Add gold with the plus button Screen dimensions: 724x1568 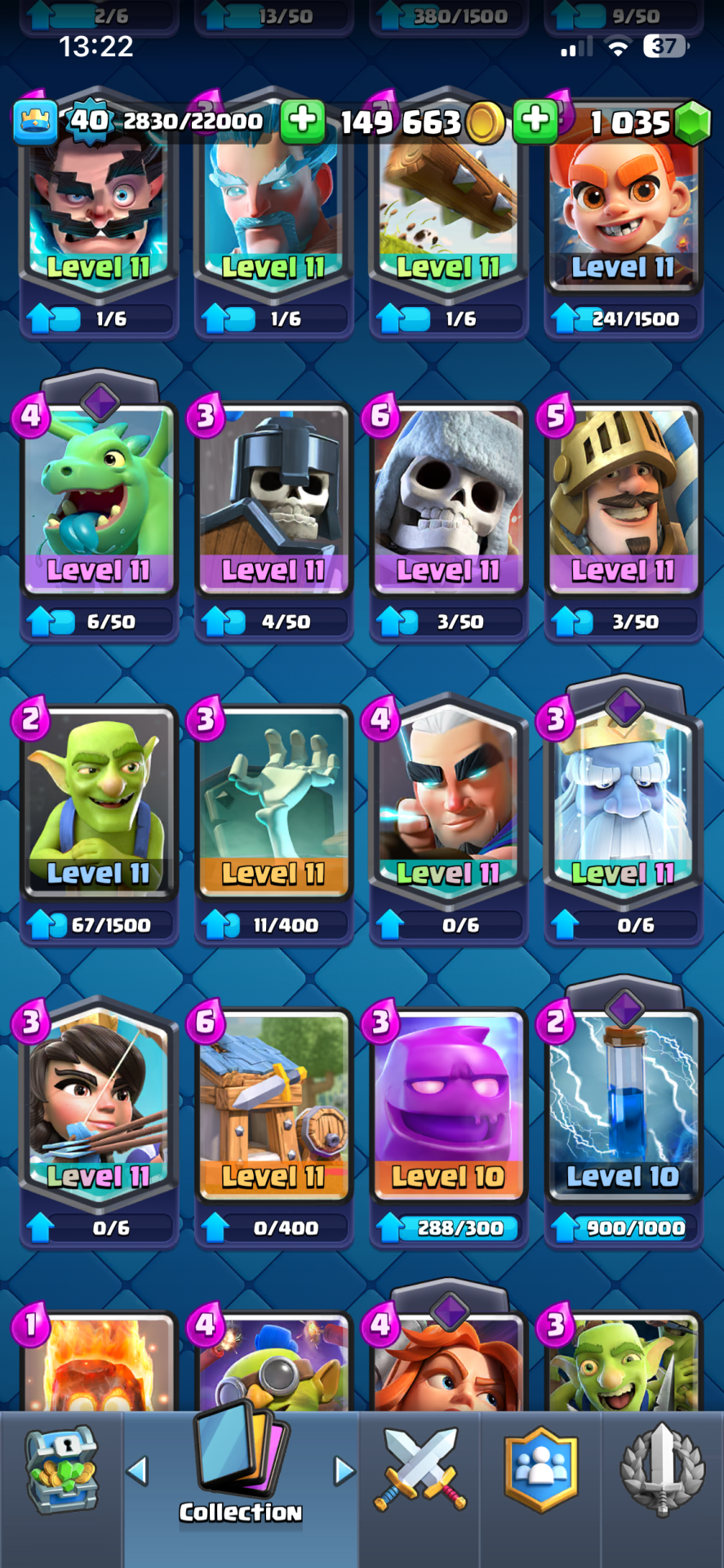(x=303, y=121)
